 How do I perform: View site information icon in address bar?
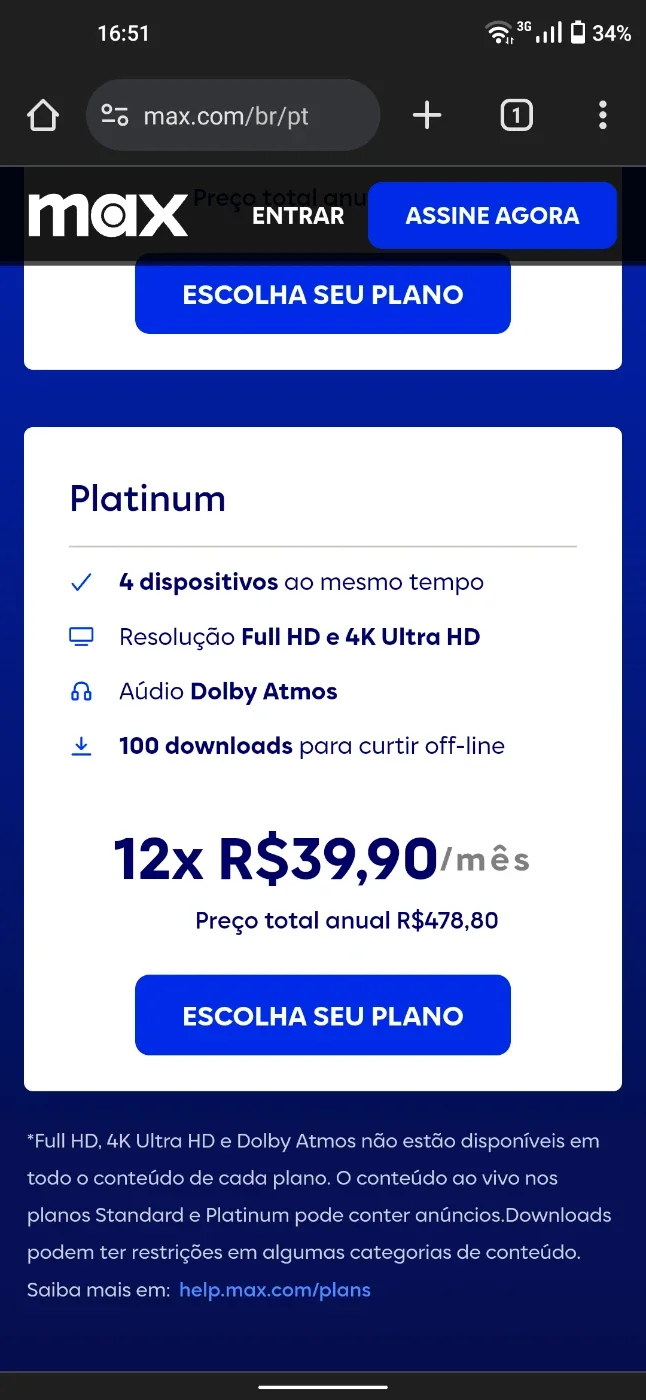pos(115,116)
